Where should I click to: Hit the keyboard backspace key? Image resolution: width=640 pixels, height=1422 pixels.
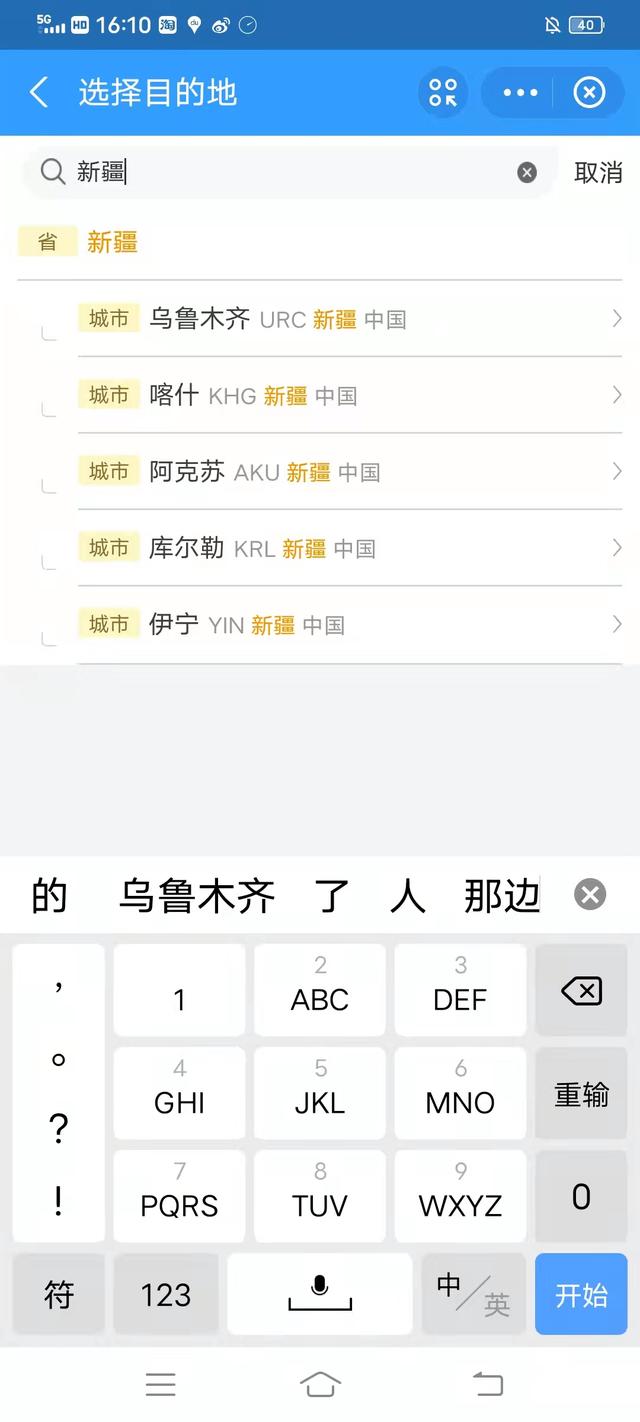pos(581,991)
